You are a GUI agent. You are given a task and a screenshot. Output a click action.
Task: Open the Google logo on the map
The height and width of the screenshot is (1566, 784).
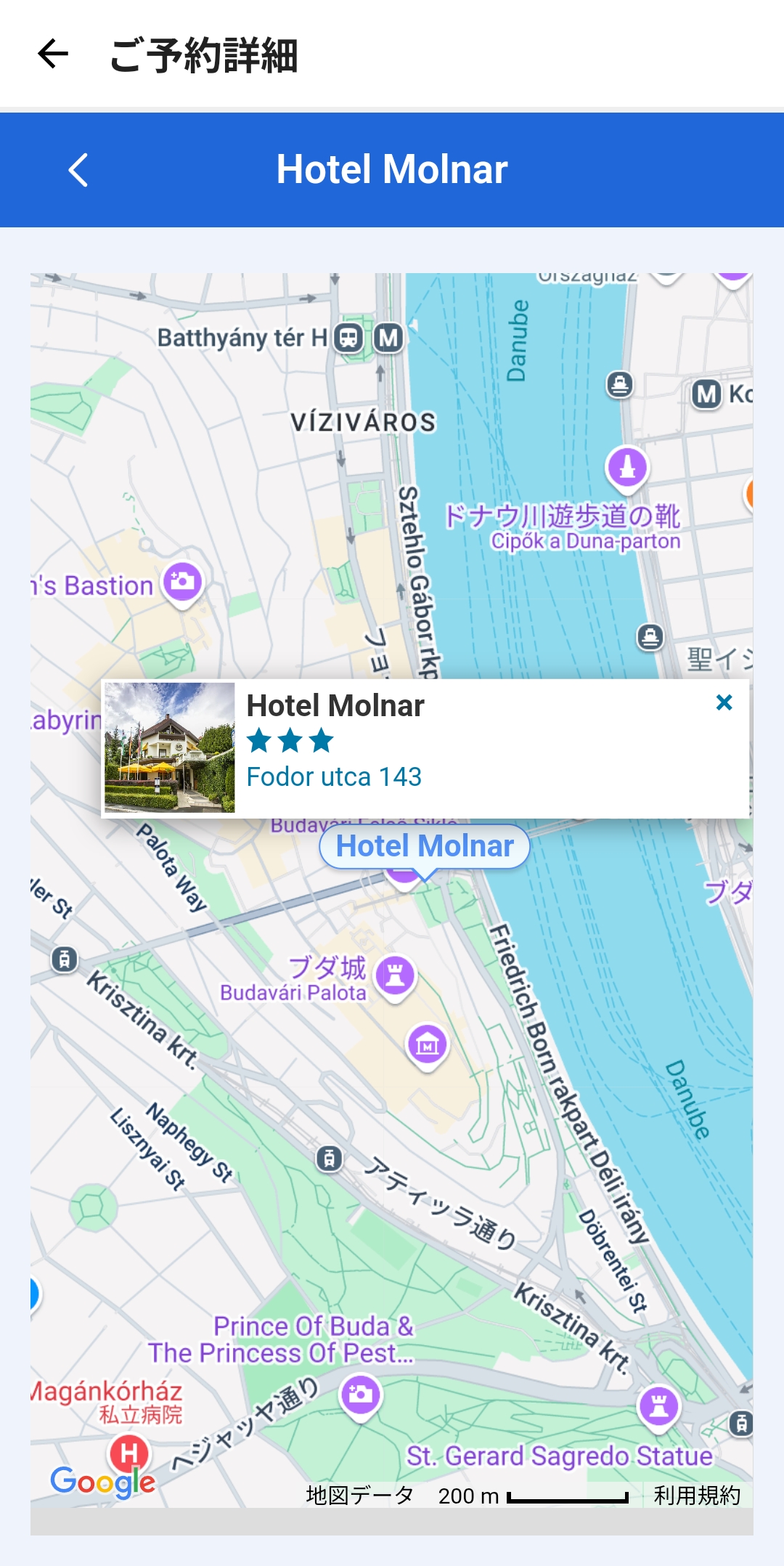coord(102,1482)
